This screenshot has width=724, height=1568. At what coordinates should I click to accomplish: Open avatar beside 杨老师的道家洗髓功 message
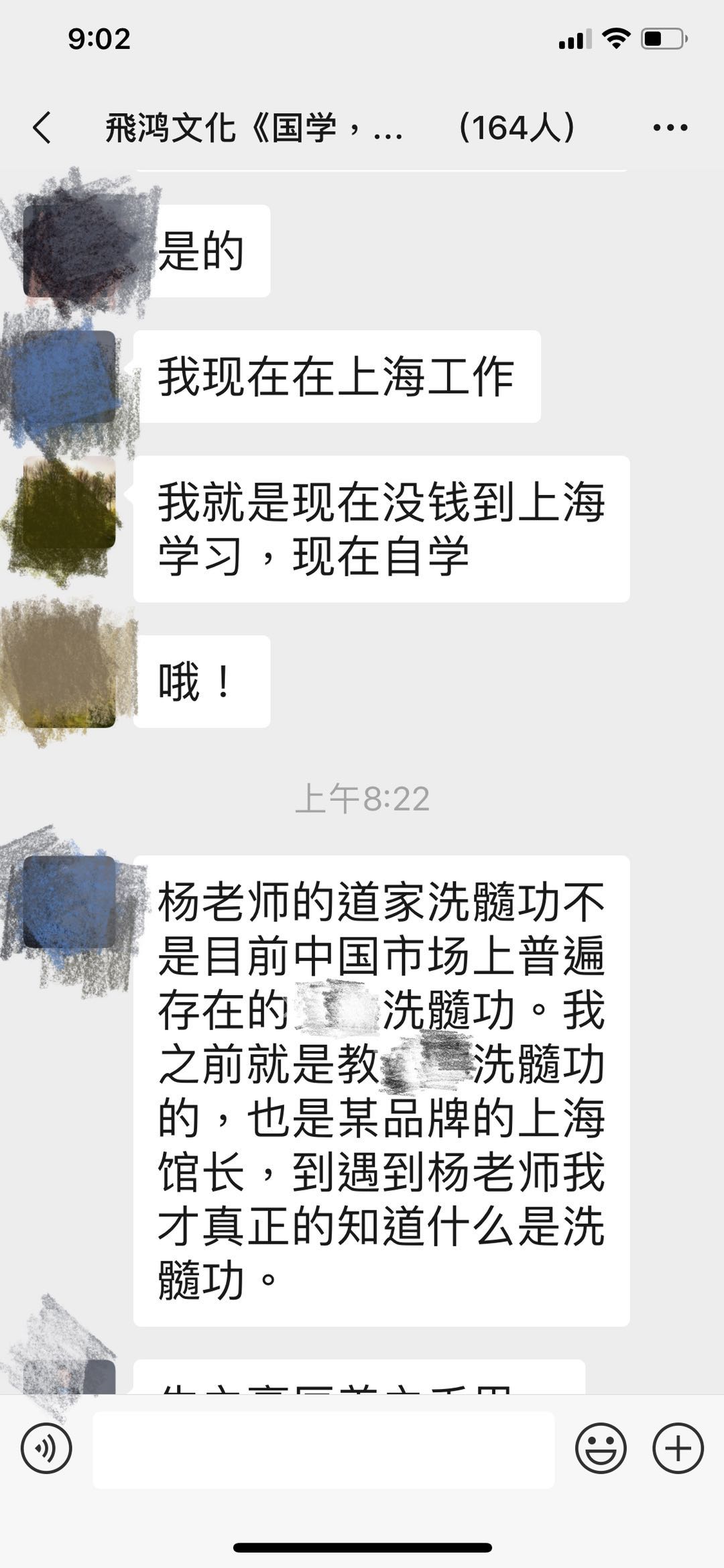[x=69, y=901]
